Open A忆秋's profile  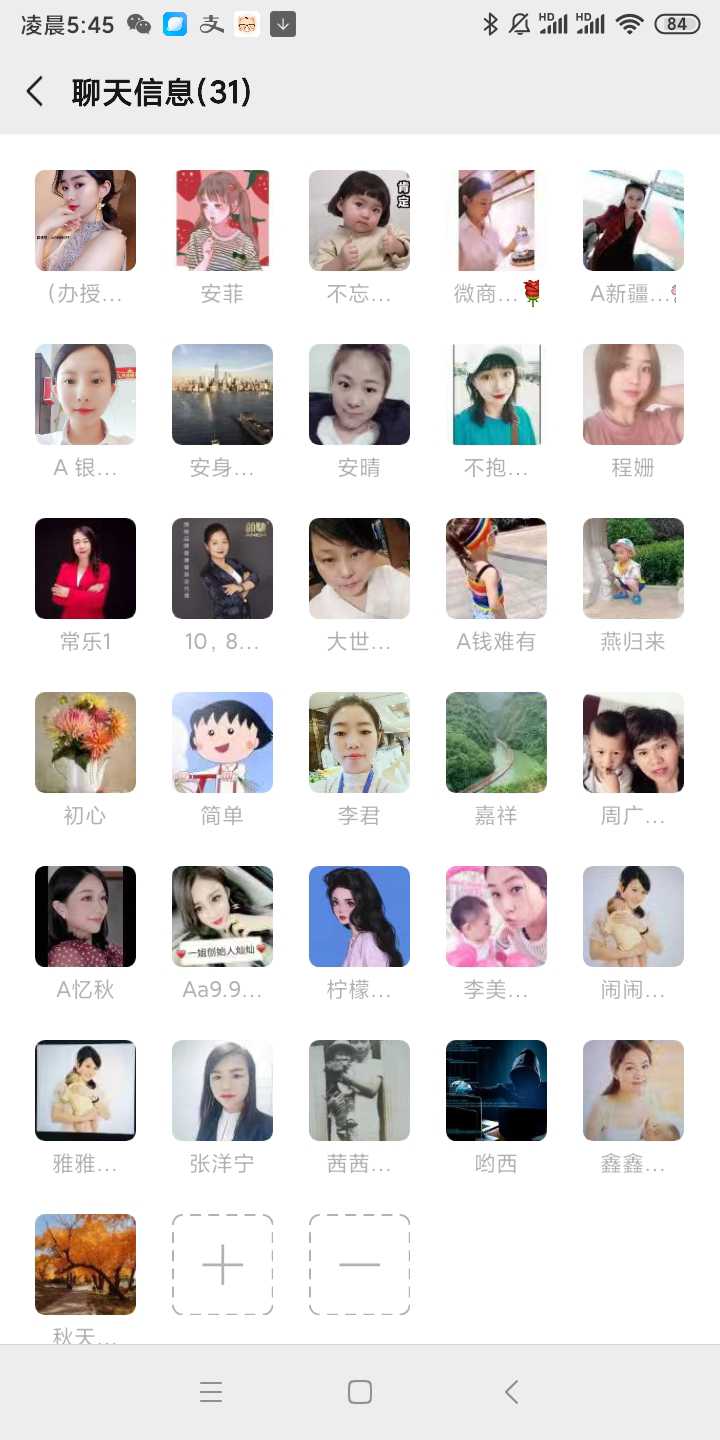(x=85, y=916)
